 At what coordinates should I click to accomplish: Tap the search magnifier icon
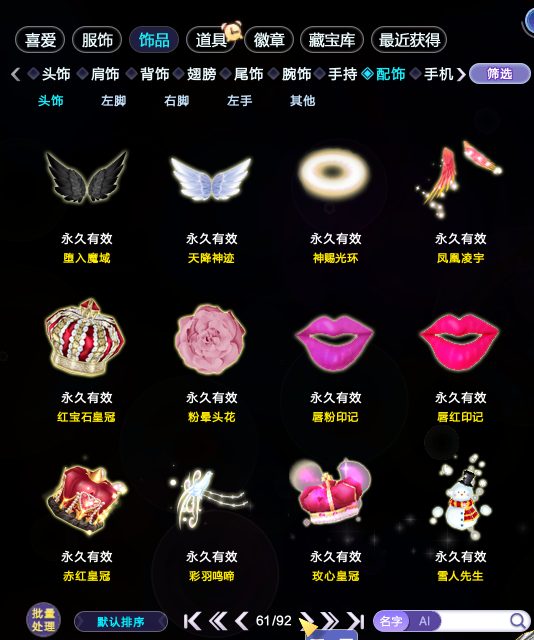518,621
